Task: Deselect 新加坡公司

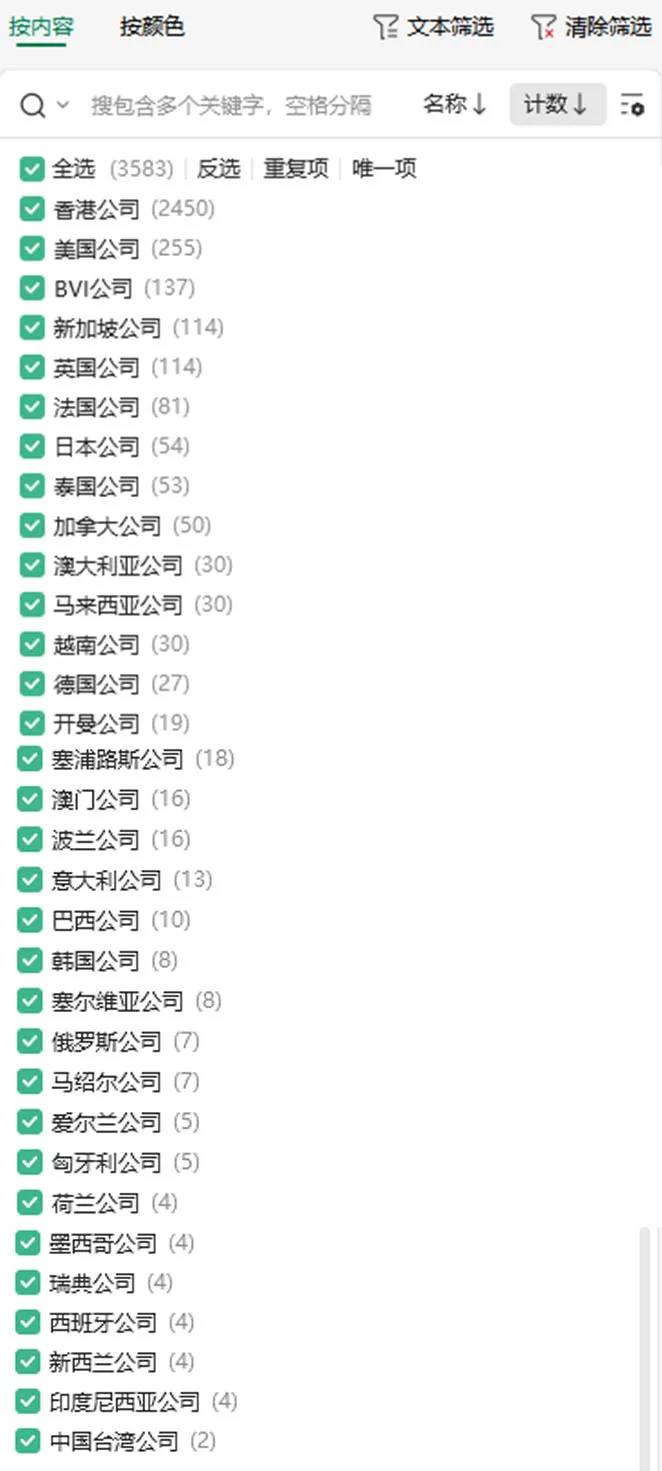Action: point(32,328)
